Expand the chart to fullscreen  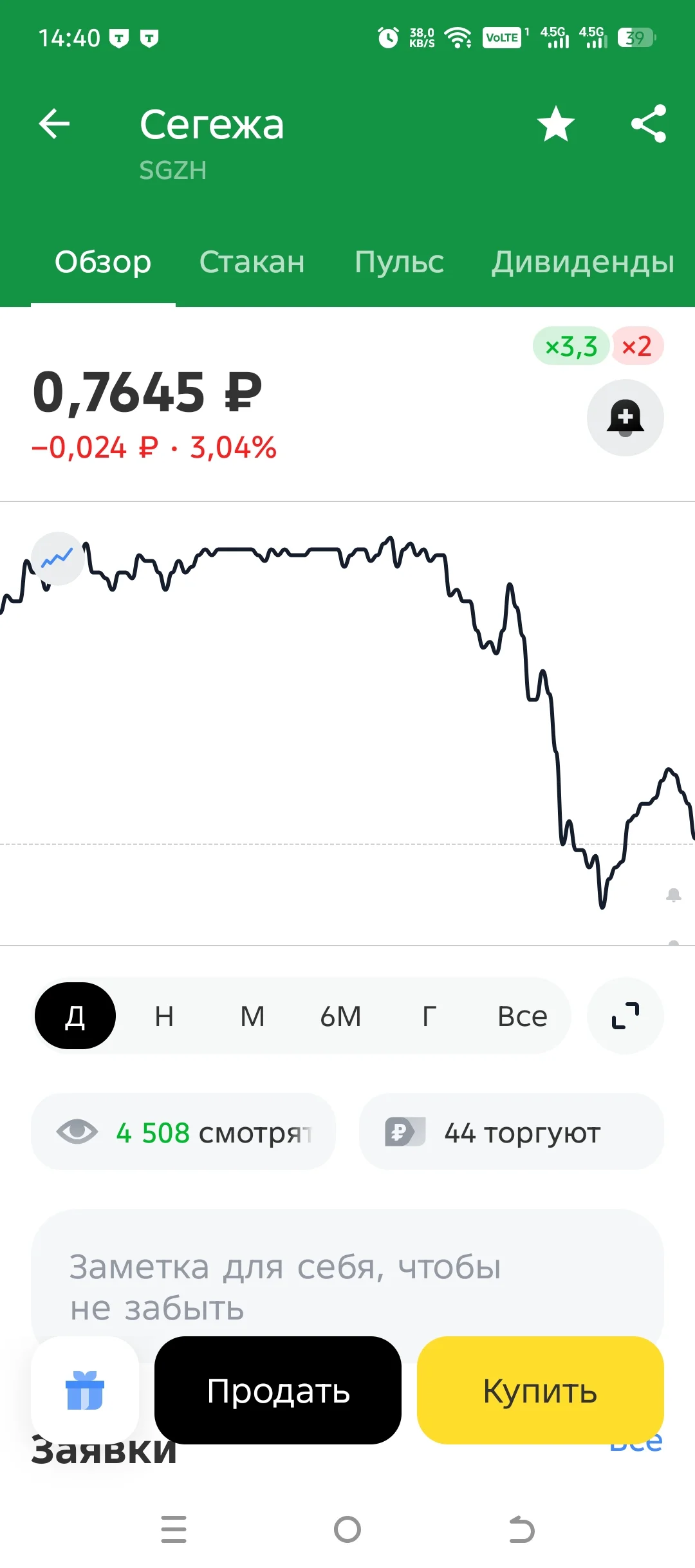point(625,1016)
